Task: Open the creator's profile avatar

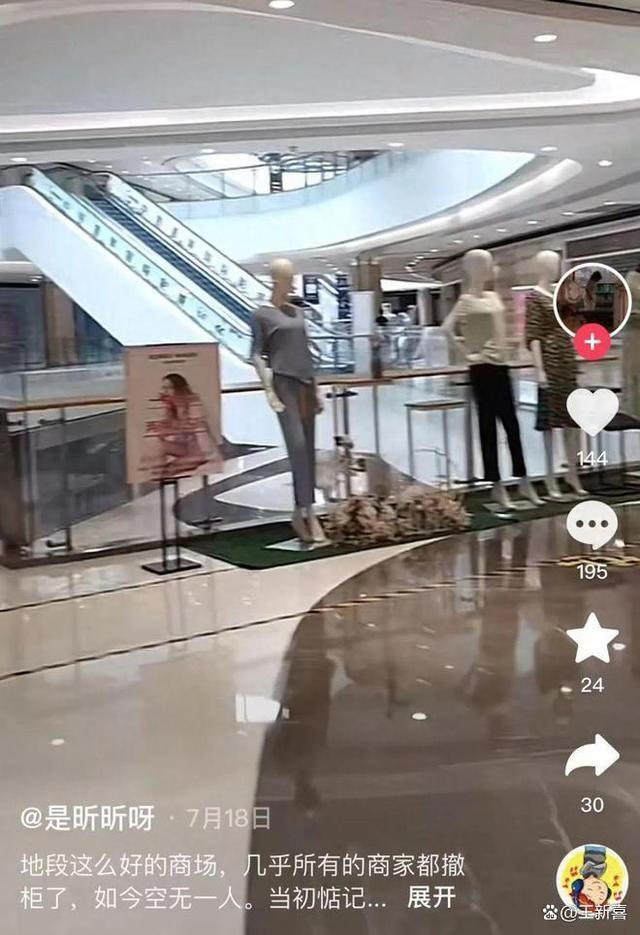Action: coord(591,299)
